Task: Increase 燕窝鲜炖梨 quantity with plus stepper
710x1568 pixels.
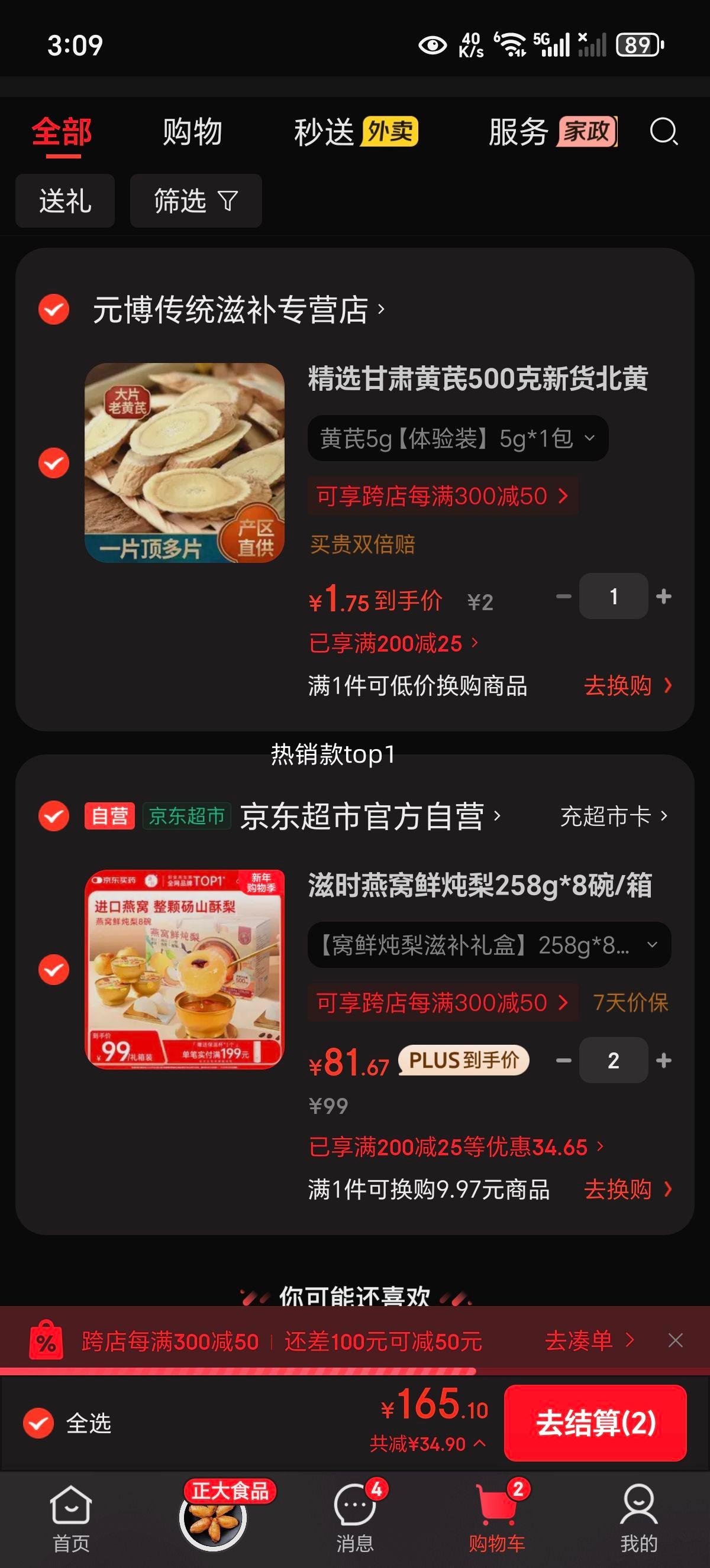Action: [663, 1060]
